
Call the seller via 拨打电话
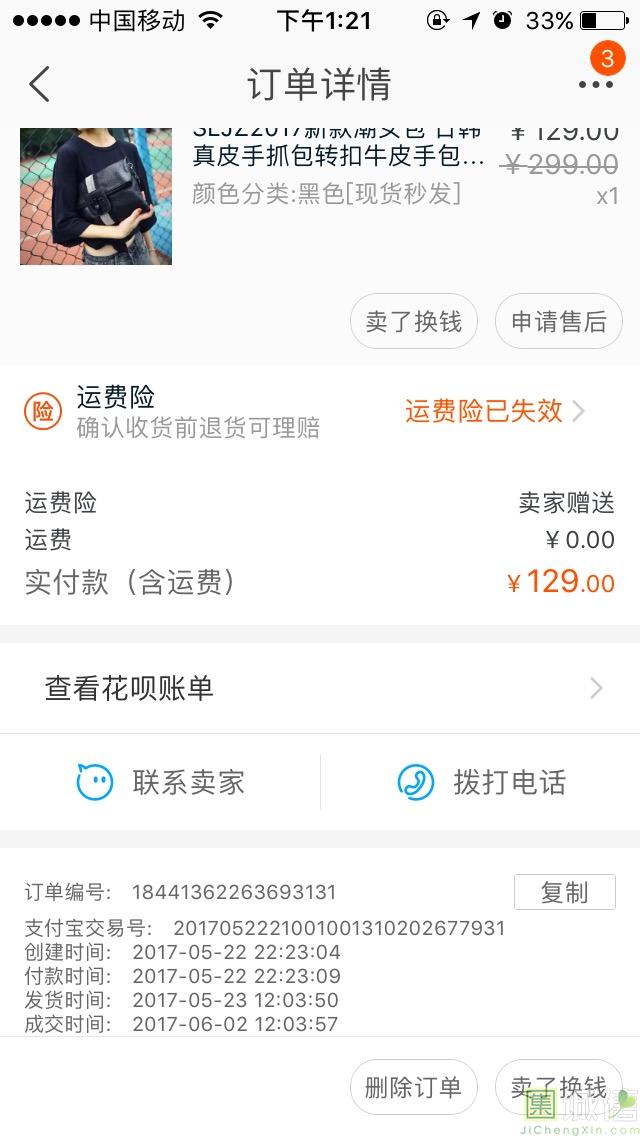pos(482,782)
